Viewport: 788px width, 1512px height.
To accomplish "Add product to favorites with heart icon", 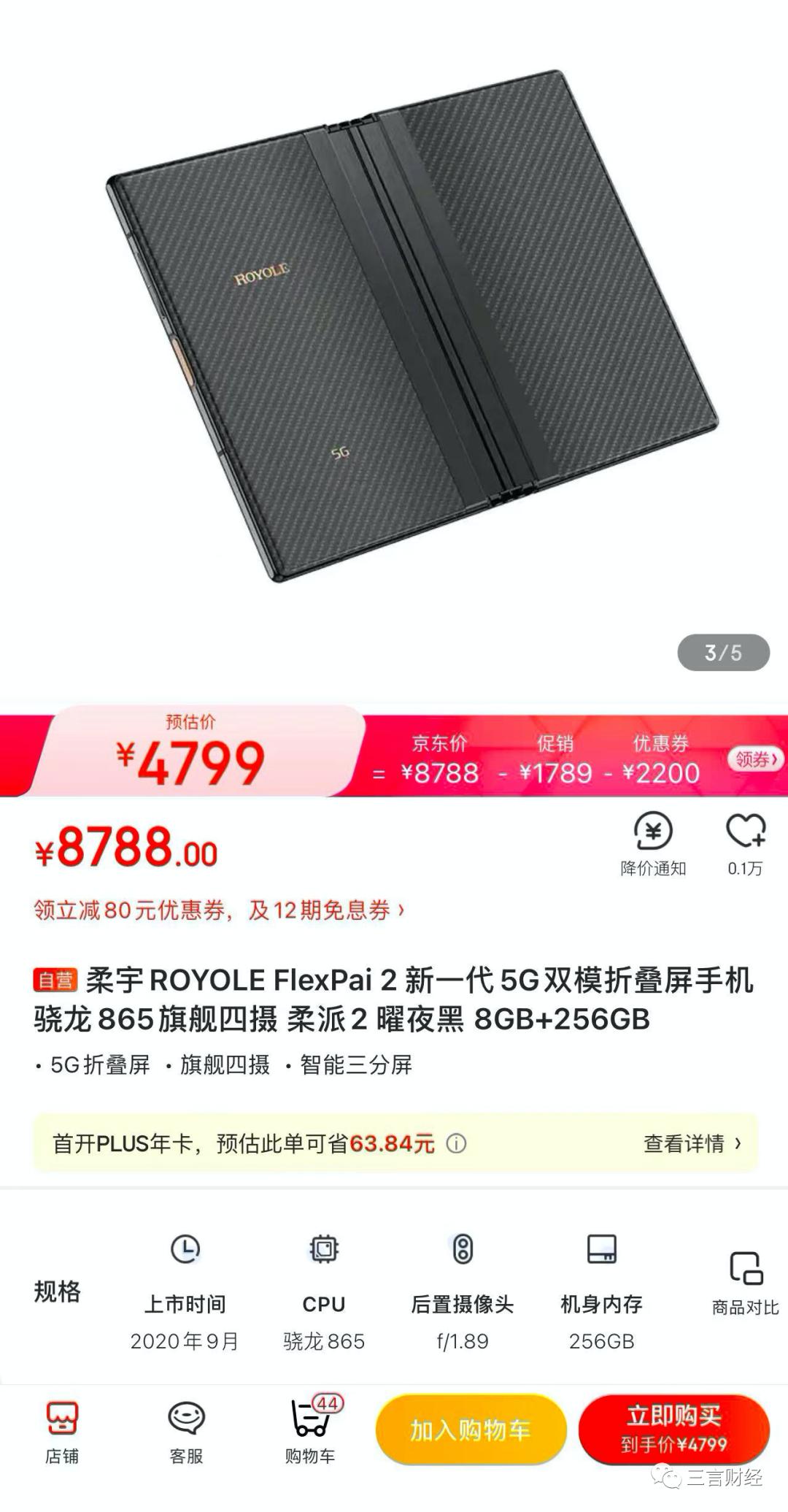I will (x=745, y=844).
